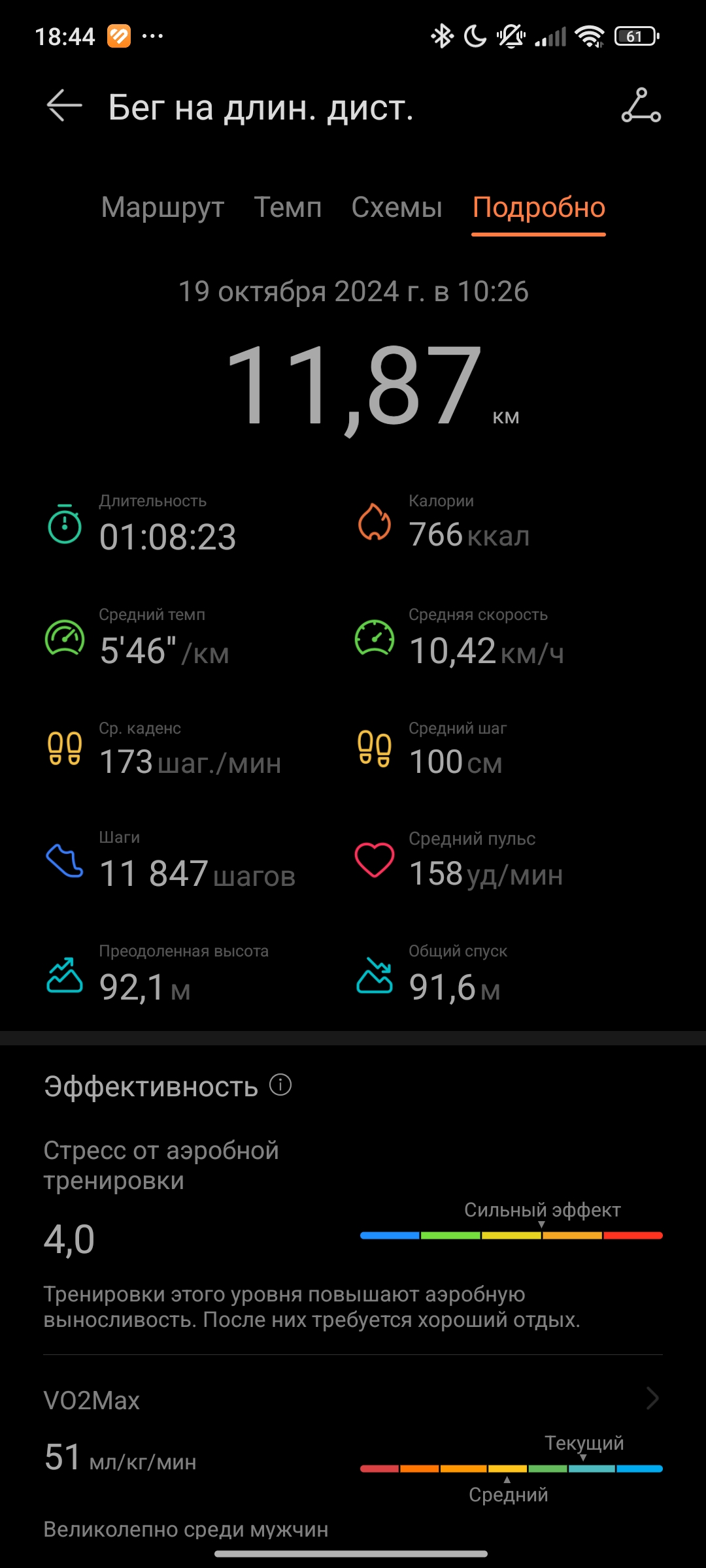Open the route share icon
Viewport: 706px width, 1568px height.
coord(641,106)
